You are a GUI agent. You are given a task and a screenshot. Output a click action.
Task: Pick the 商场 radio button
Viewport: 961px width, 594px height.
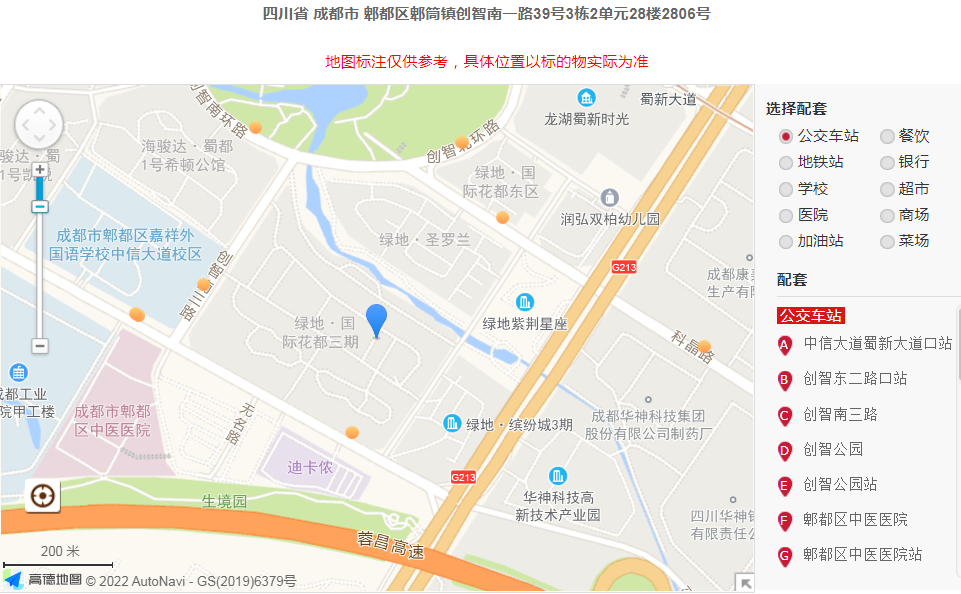pos(888,215)
